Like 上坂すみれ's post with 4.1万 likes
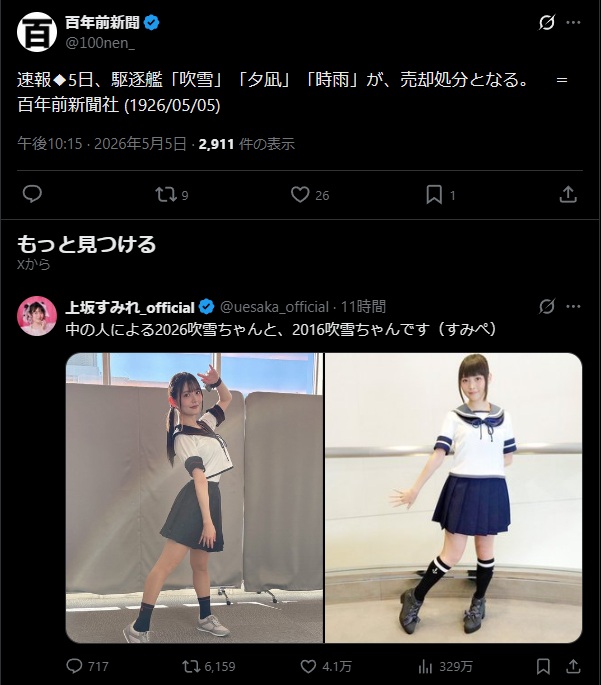The image size is (601, 685). (326, 666)
